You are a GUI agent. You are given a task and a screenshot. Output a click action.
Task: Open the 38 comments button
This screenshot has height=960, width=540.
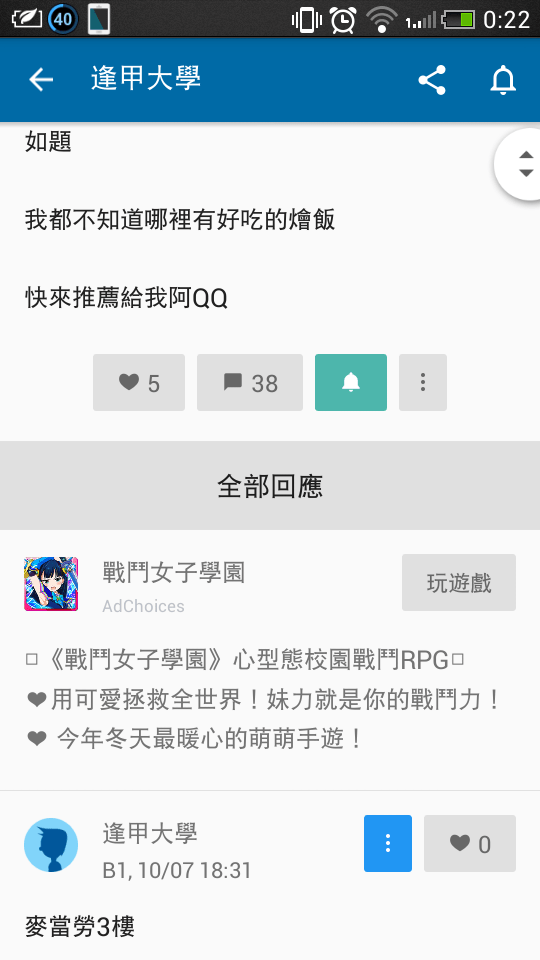pos(250,383)
